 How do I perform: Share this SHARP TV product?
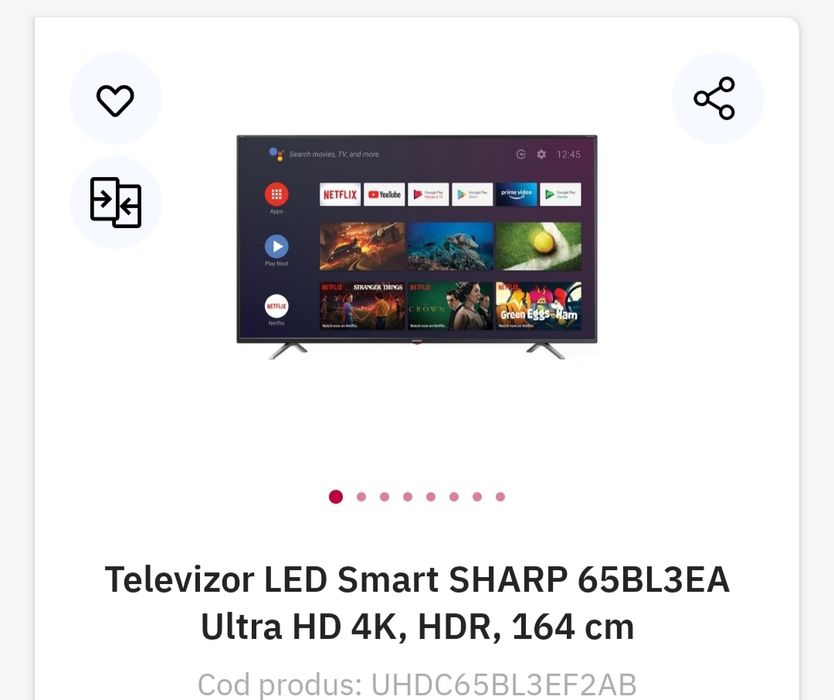point(716,99)
